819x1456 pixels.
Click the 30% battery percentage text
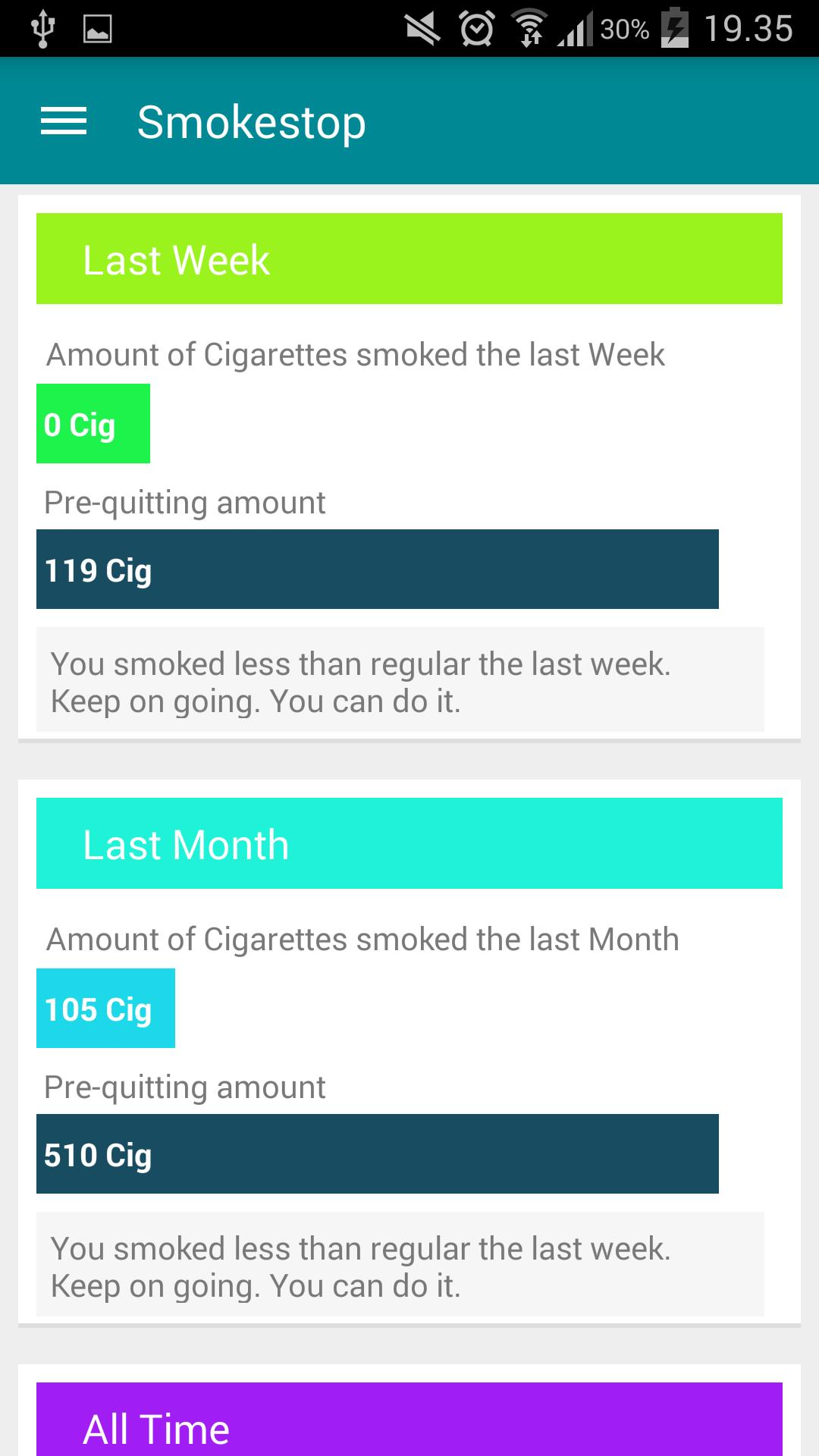click(x=624, y=28)
